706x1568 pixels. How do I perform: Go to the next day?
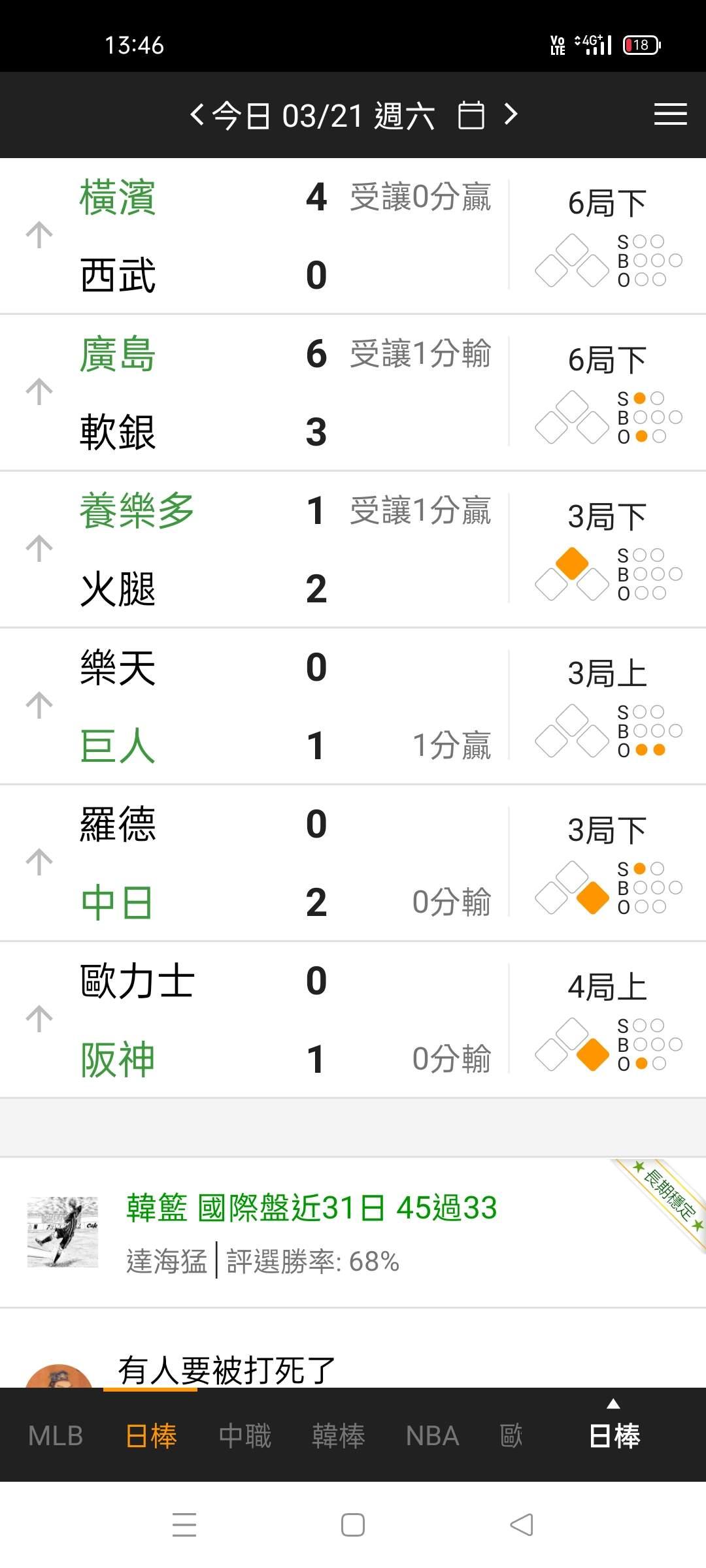(511, 115)
